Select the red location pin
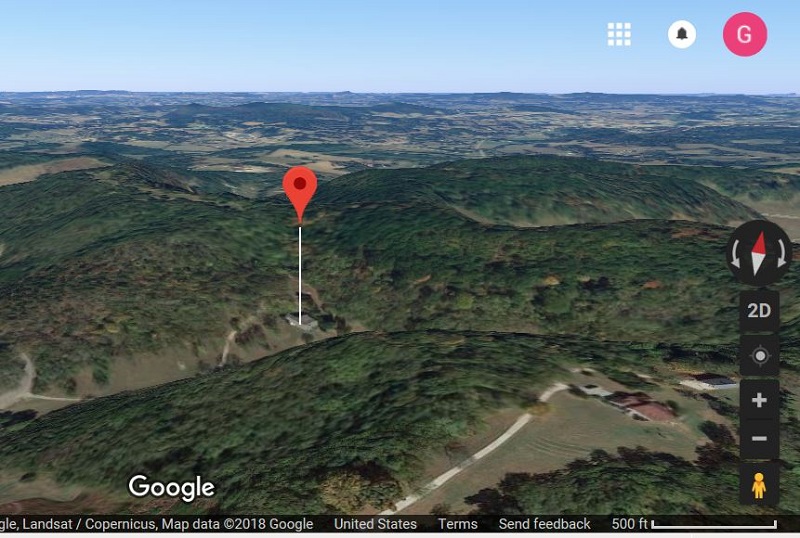 click(x=300, y=189)
